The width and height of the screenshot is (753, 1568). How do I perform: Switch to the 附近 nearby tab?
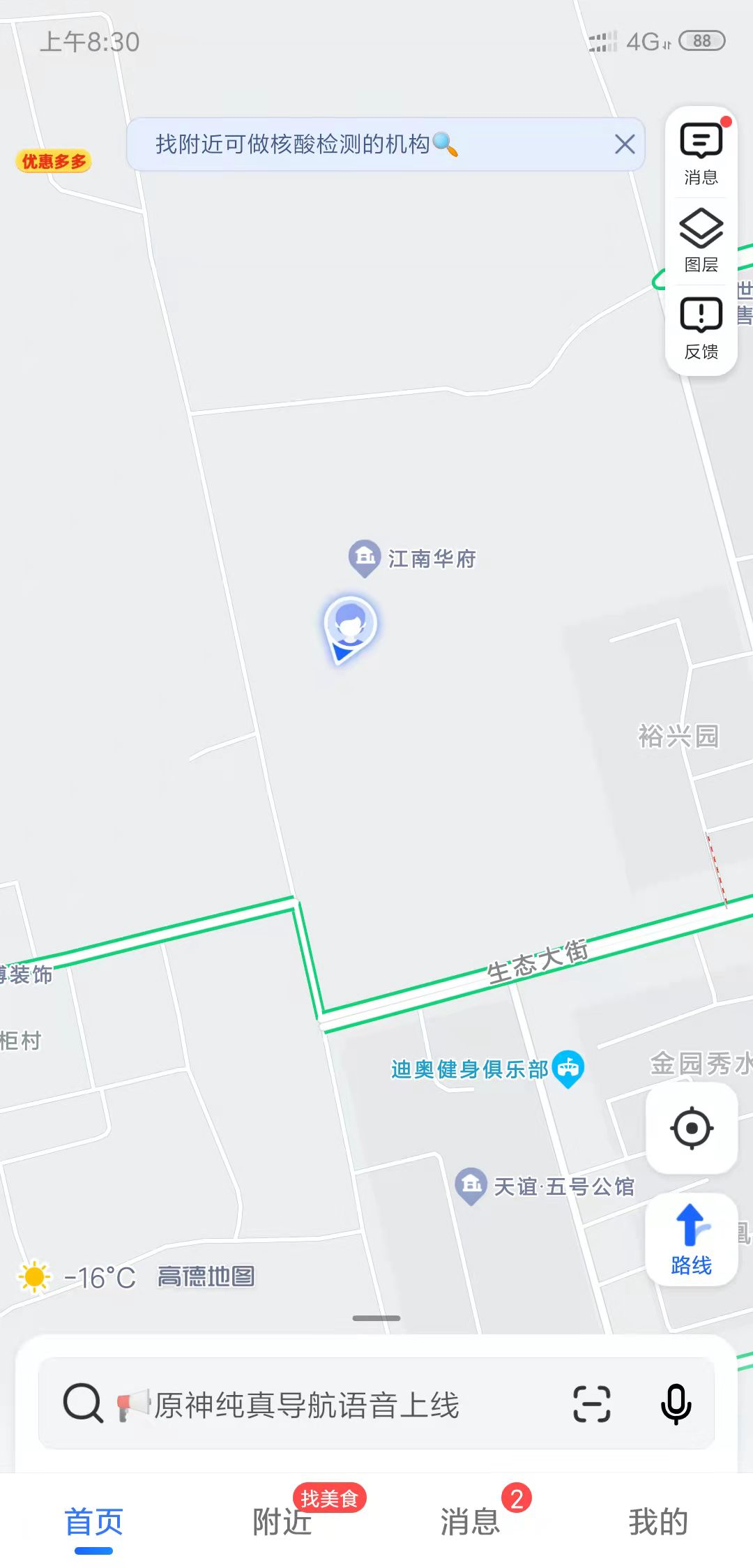282,1521
